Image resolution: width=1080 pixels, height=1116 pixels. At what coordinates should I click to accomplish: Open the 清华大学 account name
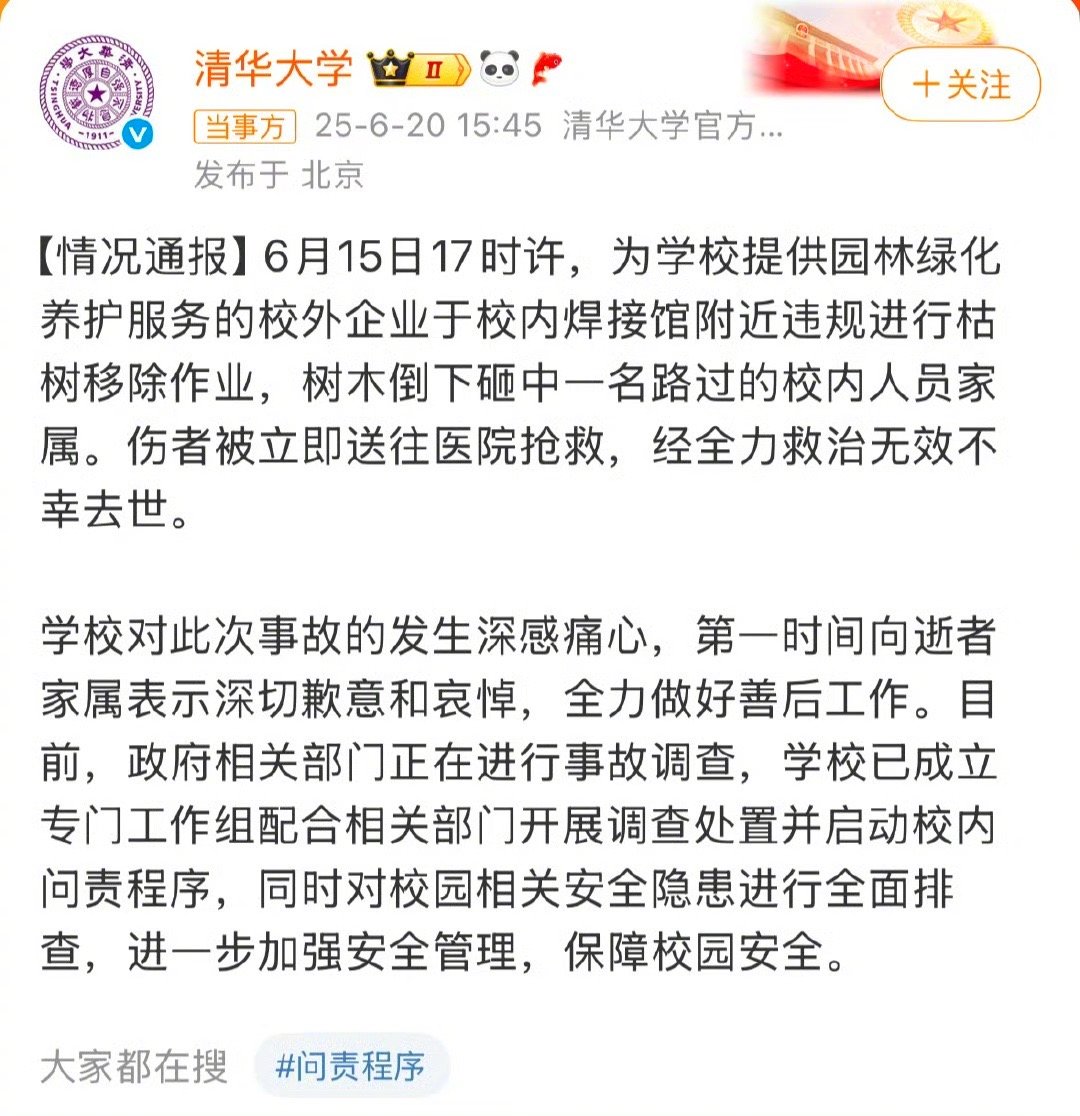pos(273,68)
